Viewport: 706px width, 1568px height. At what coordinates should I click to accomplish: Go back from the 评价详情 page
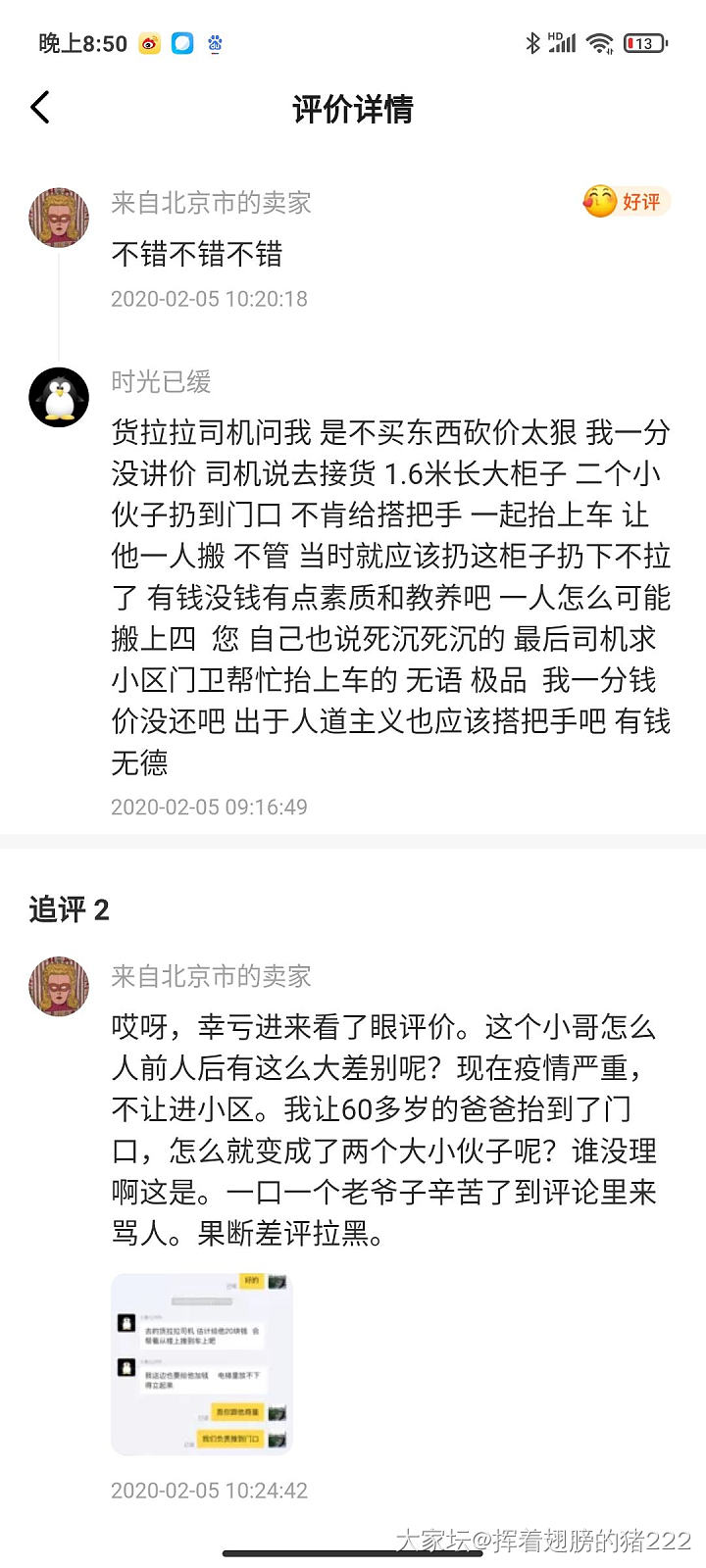tap(40, 108)
